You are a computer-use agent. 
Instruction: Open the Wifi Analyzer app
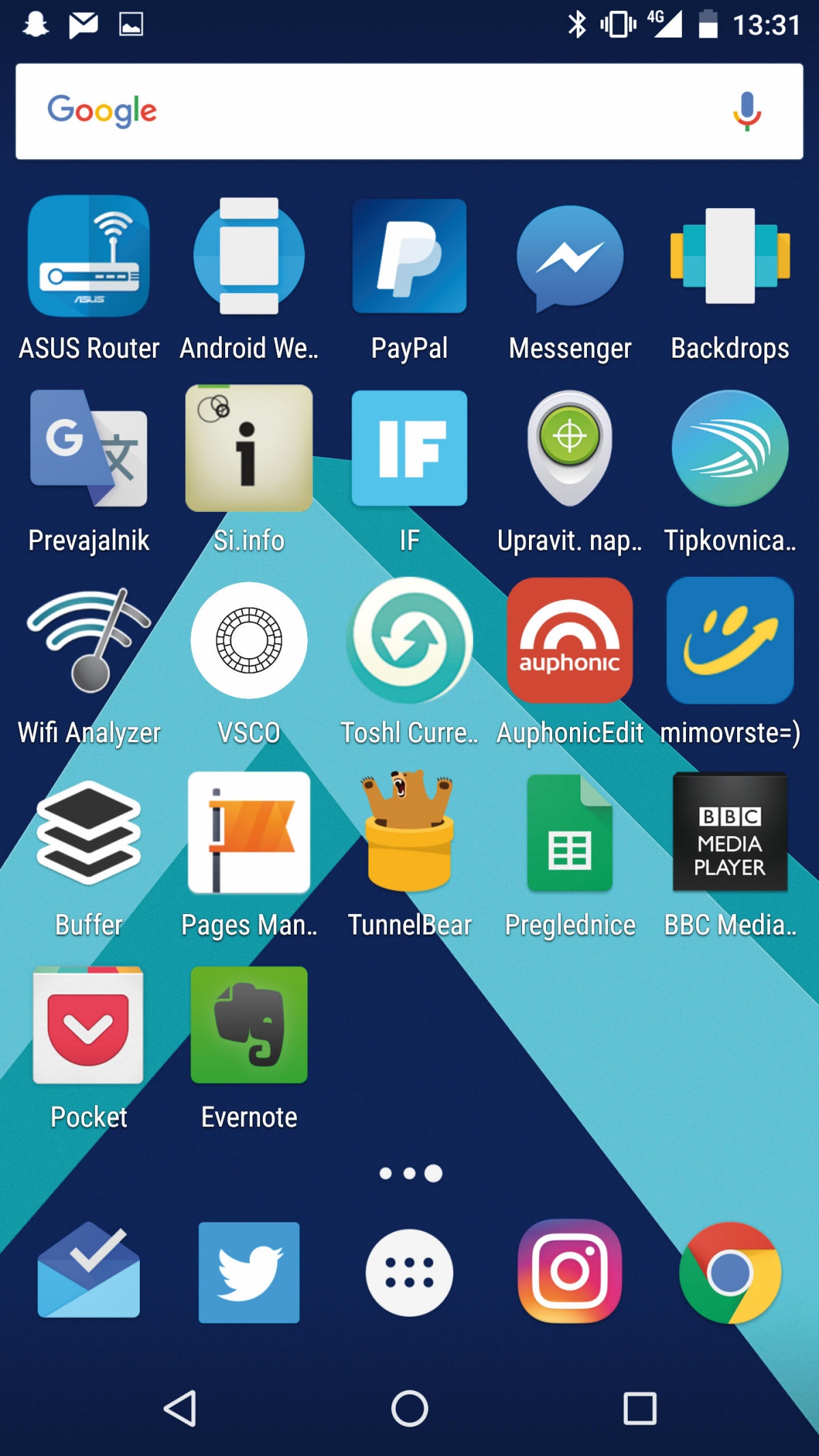pyautogui.click(x=89, y=640)
